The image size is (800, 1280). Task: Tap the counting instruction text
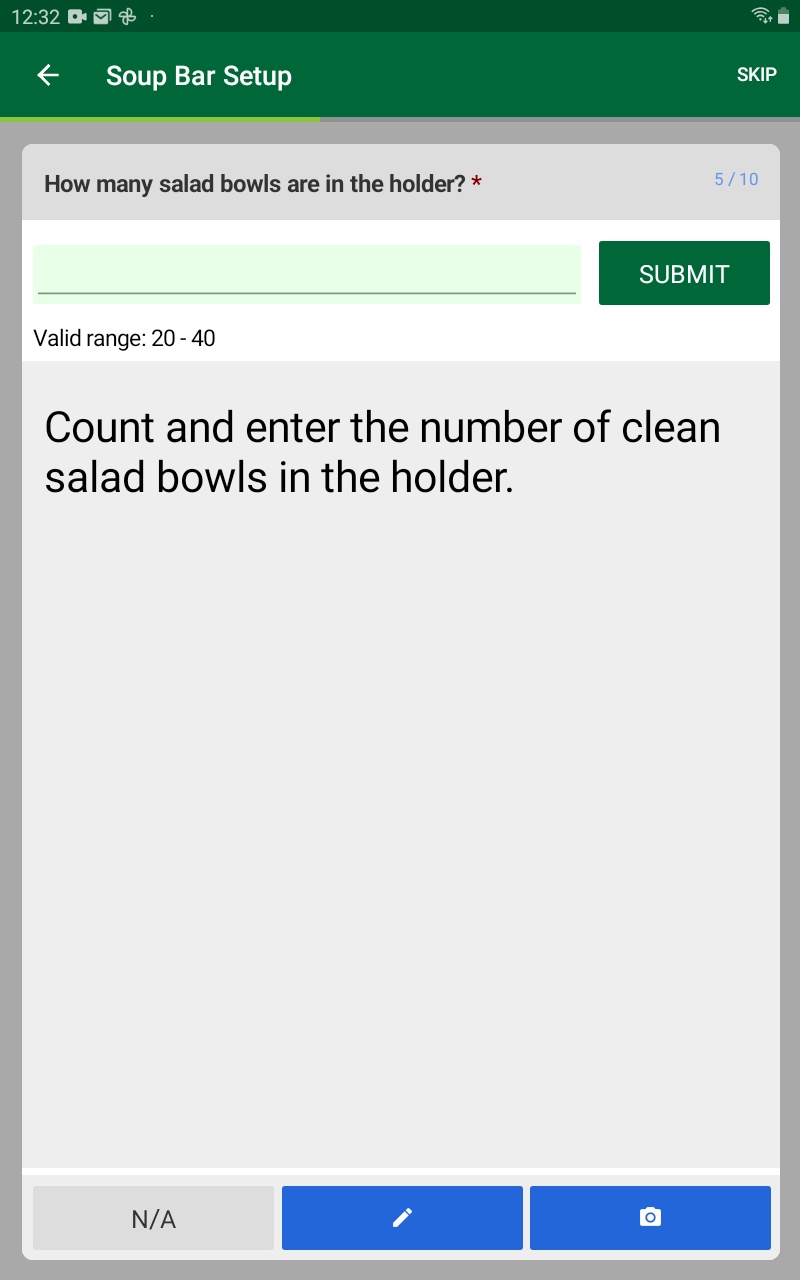pos(382,452)
